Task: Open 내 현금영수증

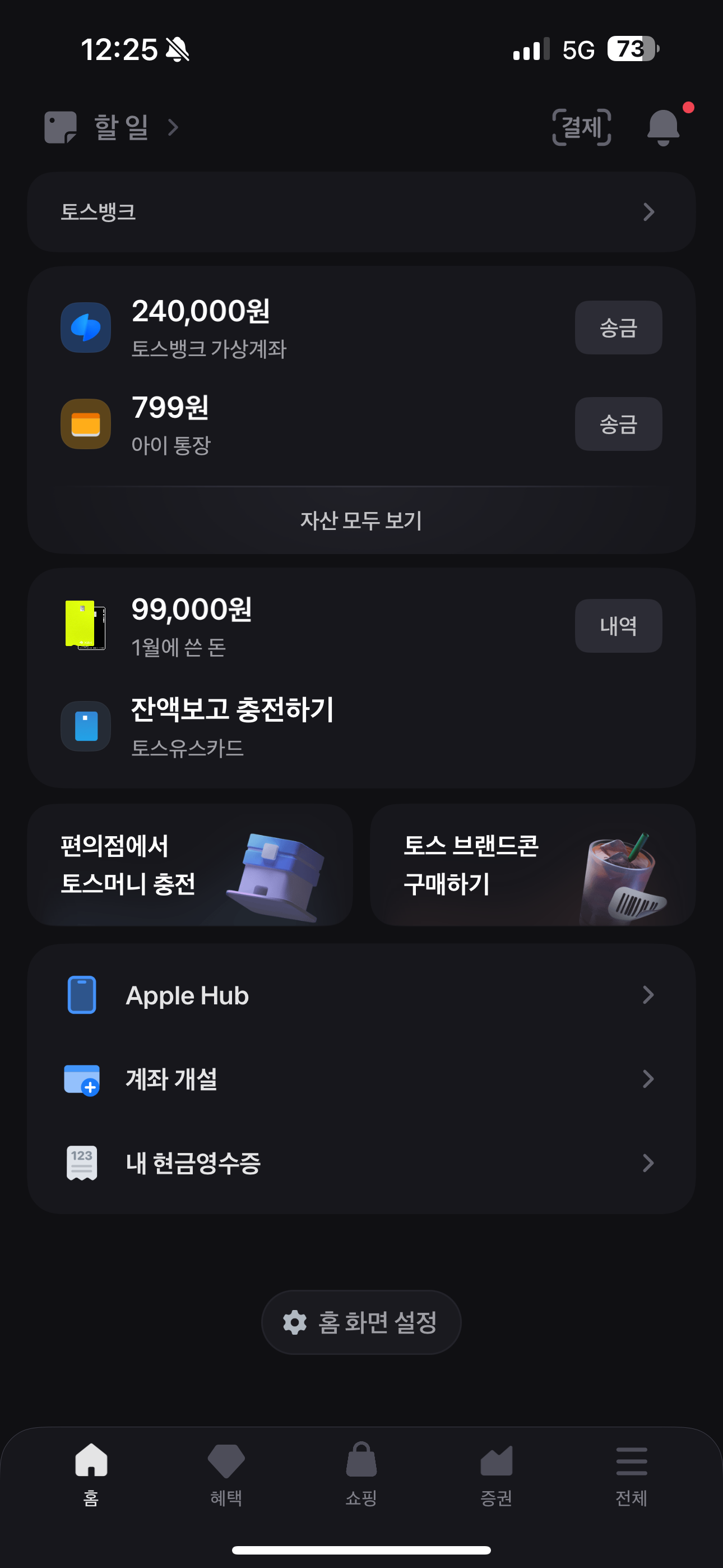Action: 361,1163
